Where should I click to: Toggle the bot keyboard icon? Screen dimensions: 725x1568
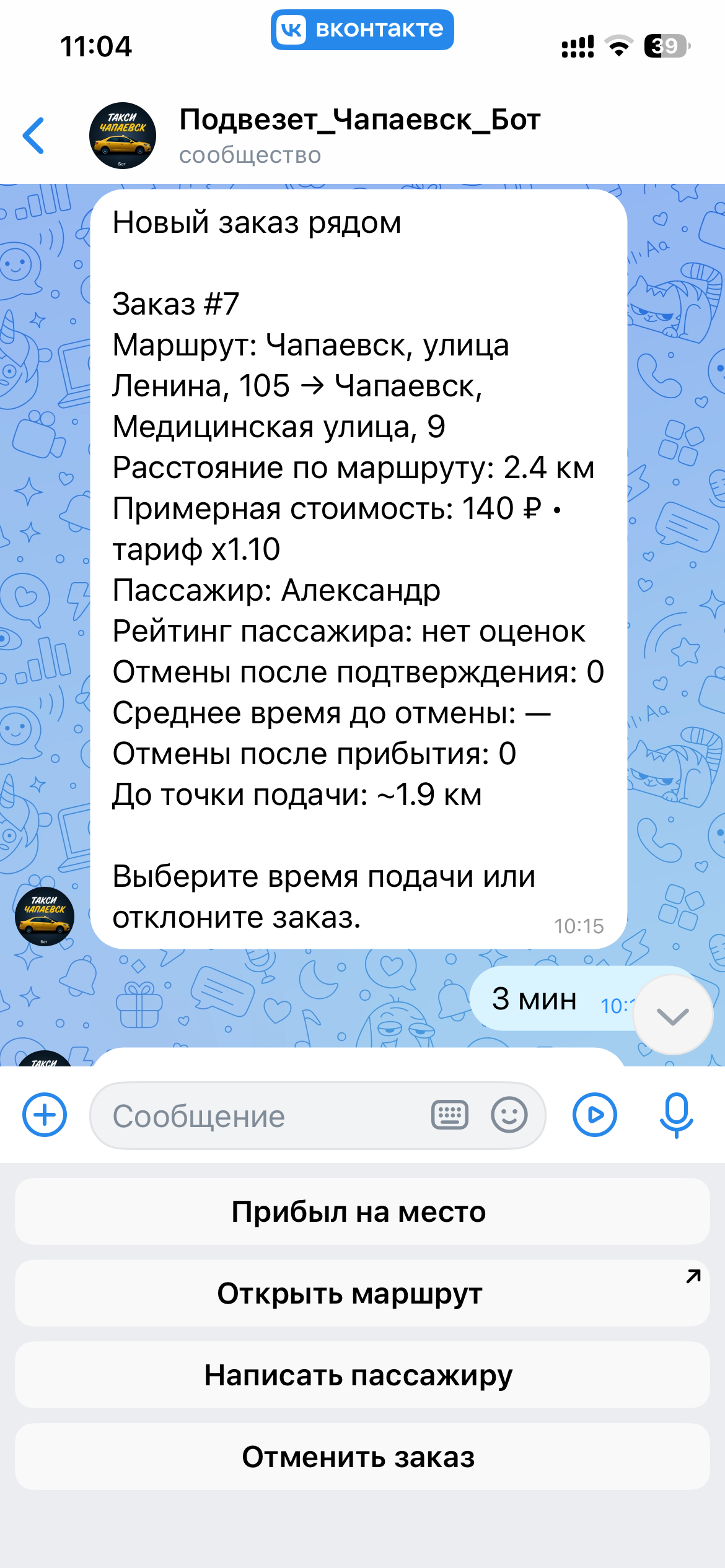click(x=449, y=1115)
